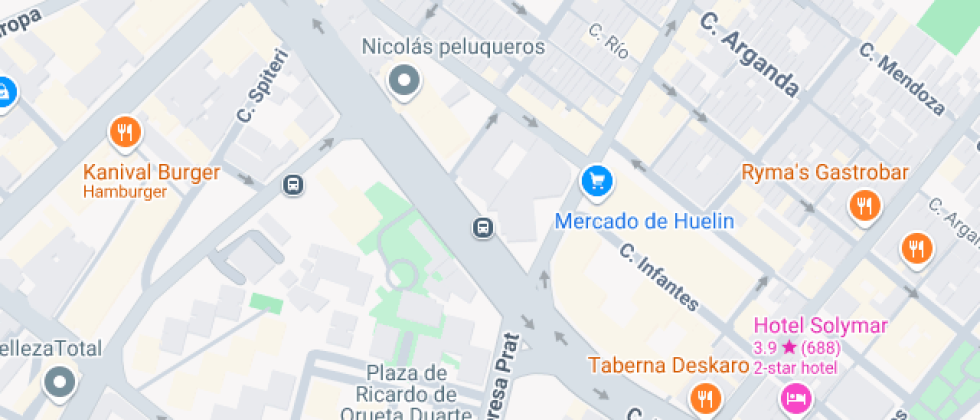Select the Kanival Burger restaurant marker
Image resolution: width=980 pixels, height=420 pixels.
[124, 132]
